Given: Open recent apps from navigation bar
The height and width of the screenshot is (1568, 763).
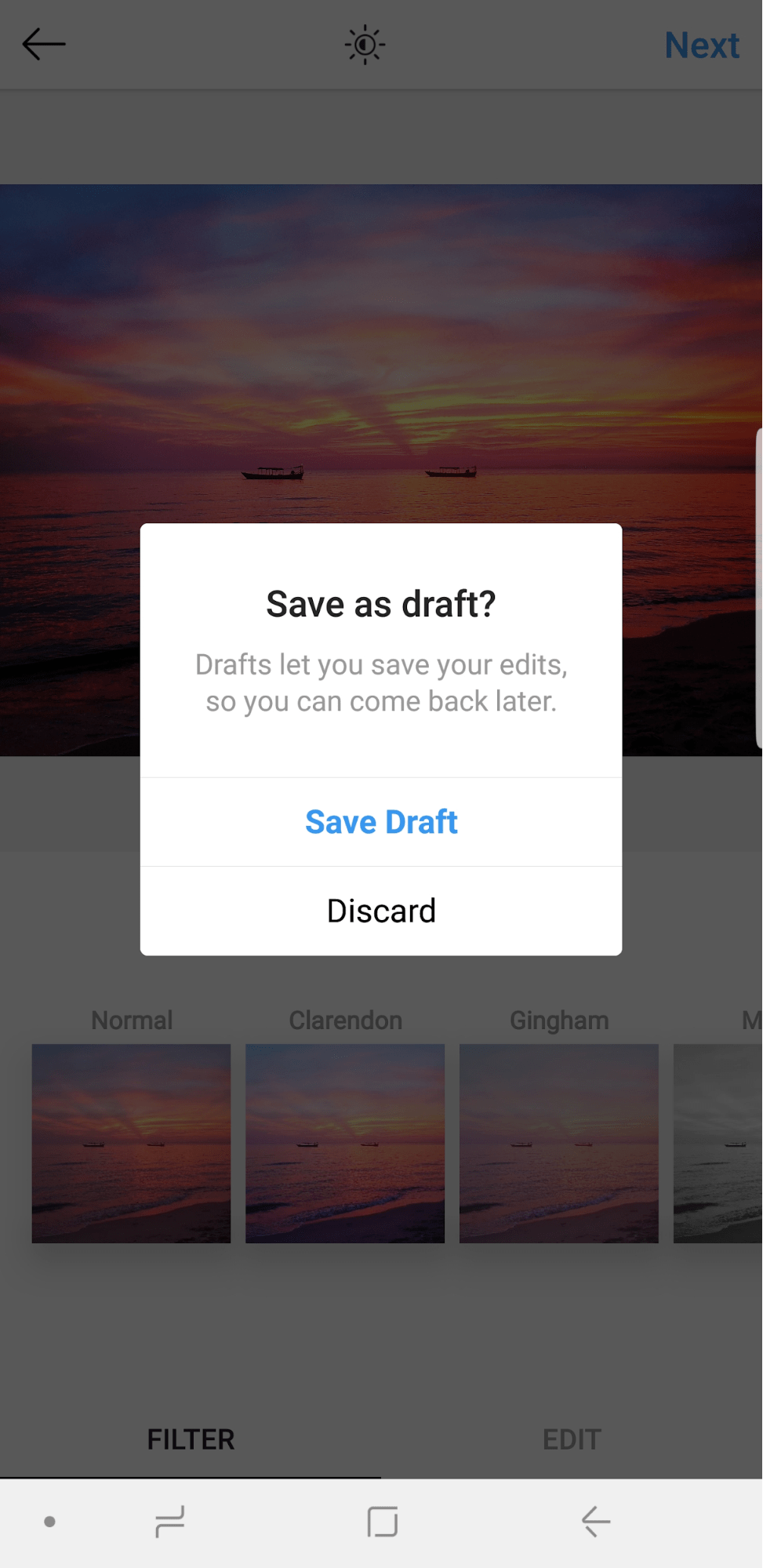Looking at the screenshot, I should (169, 1522).
